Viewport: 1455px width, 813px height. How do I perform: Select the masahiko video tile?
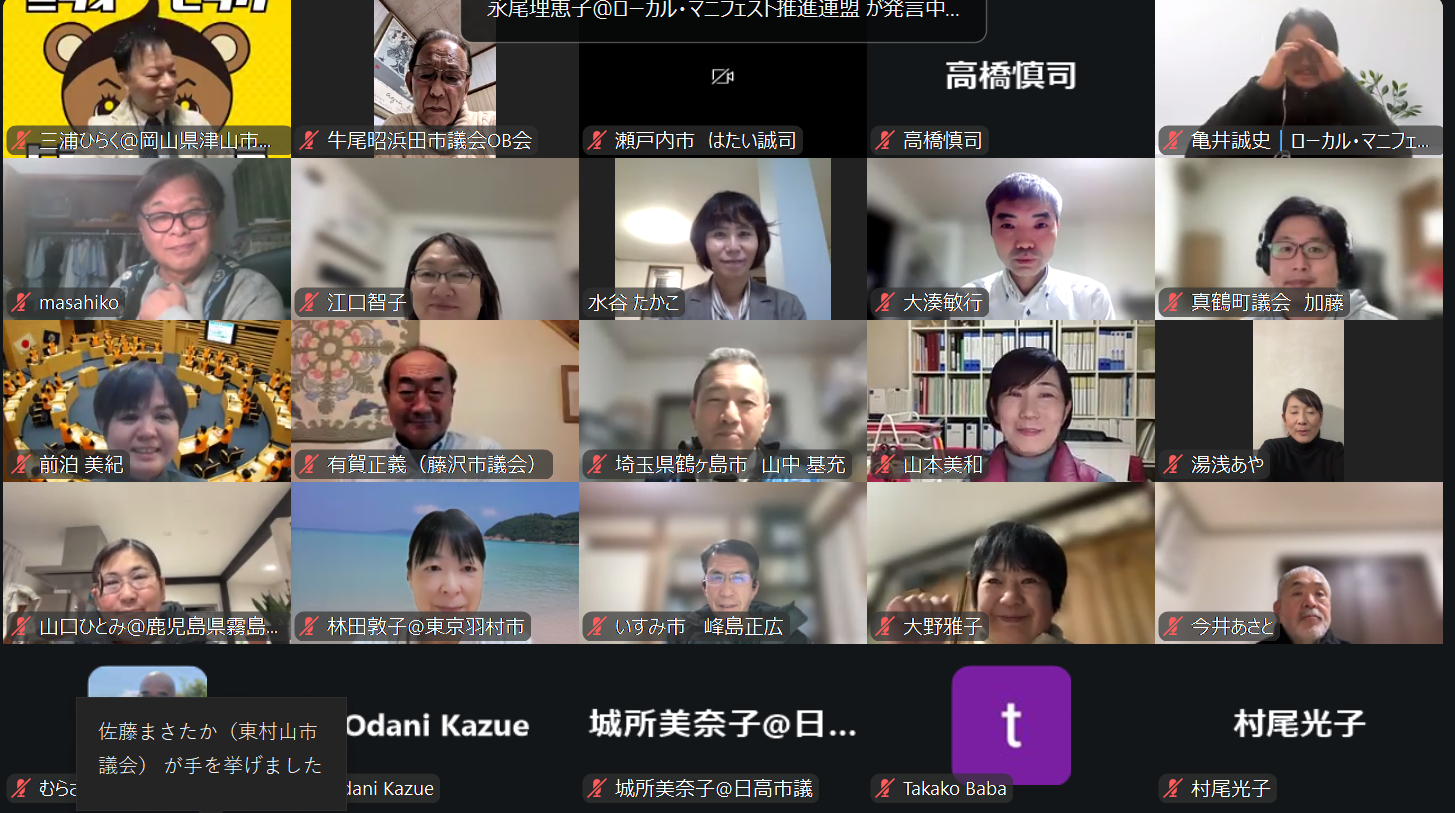pyautogui.click(x=147, y=238)
